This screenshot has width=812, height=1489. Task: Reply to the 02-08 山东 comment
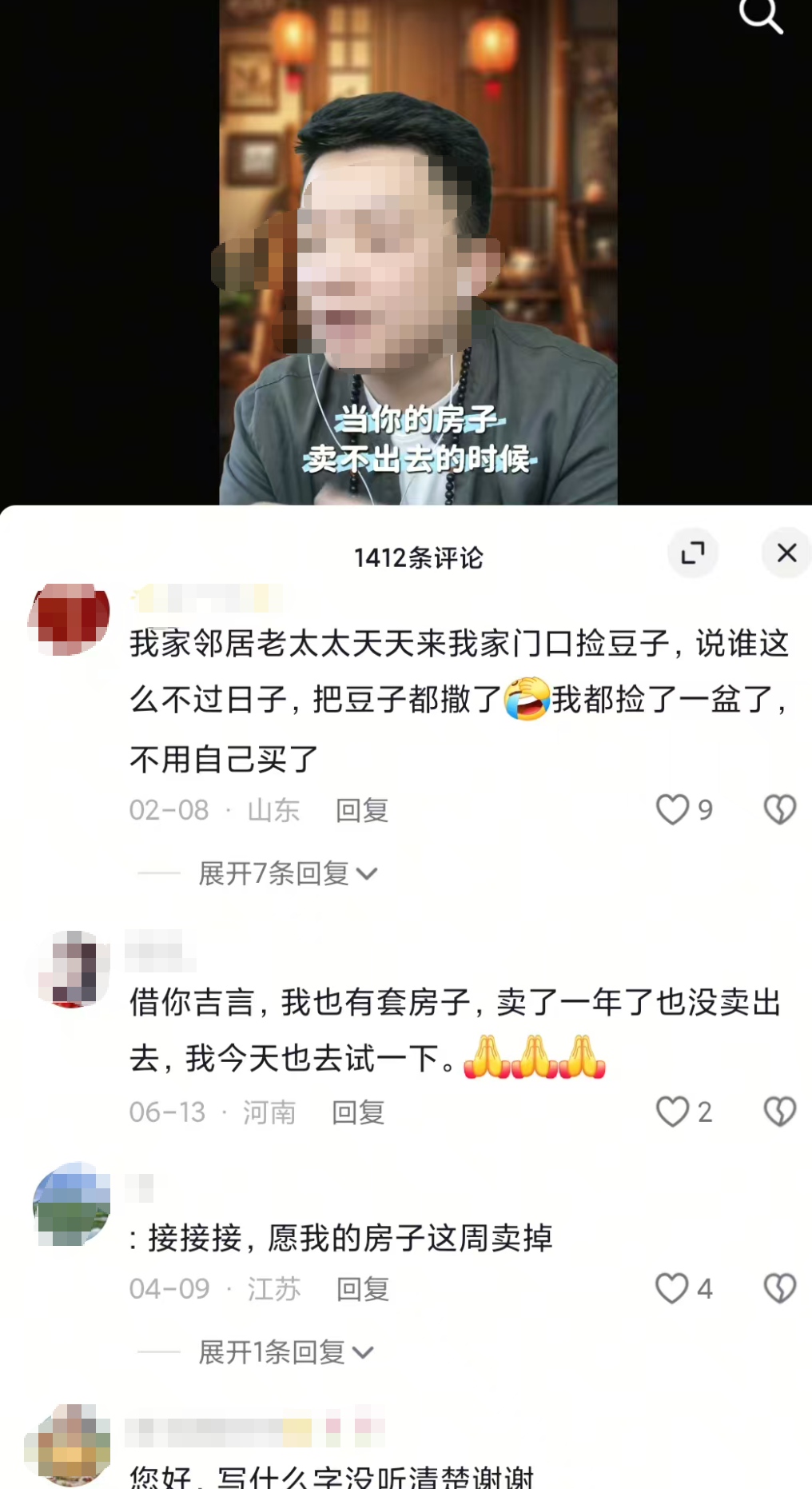tap(361, 810)
